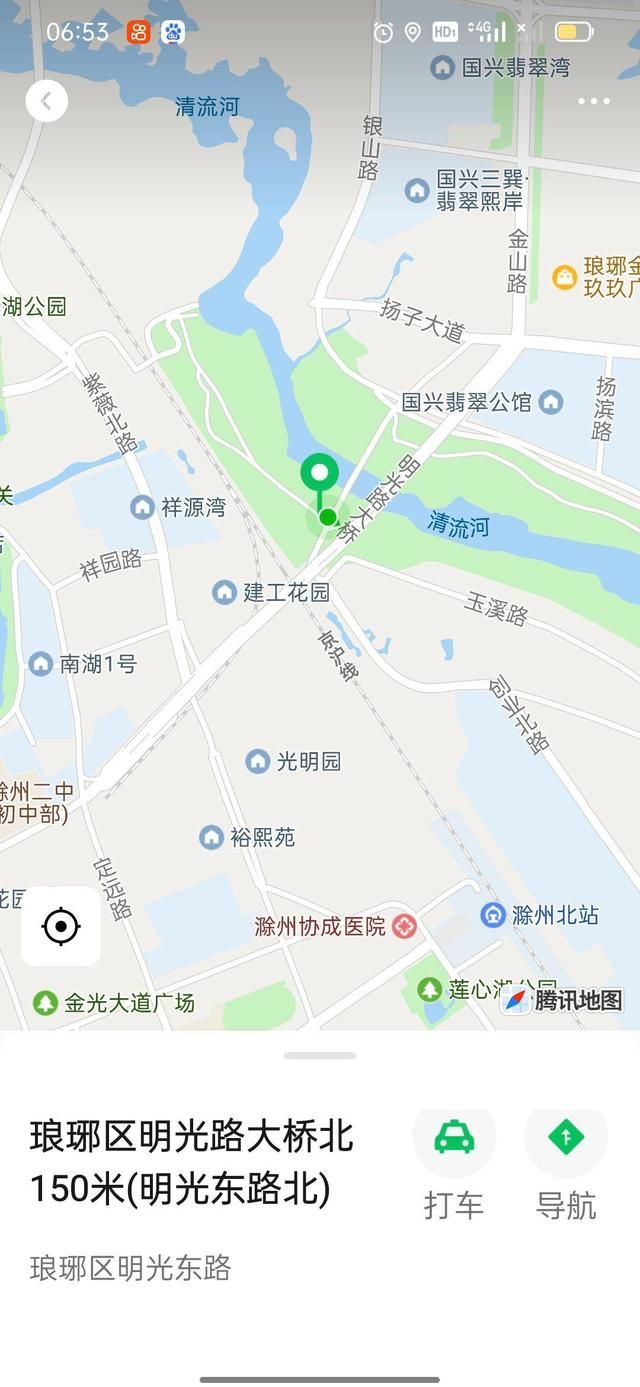Select the 祥源湾 point of interest

pyautogui.click(x=178, y=507)
